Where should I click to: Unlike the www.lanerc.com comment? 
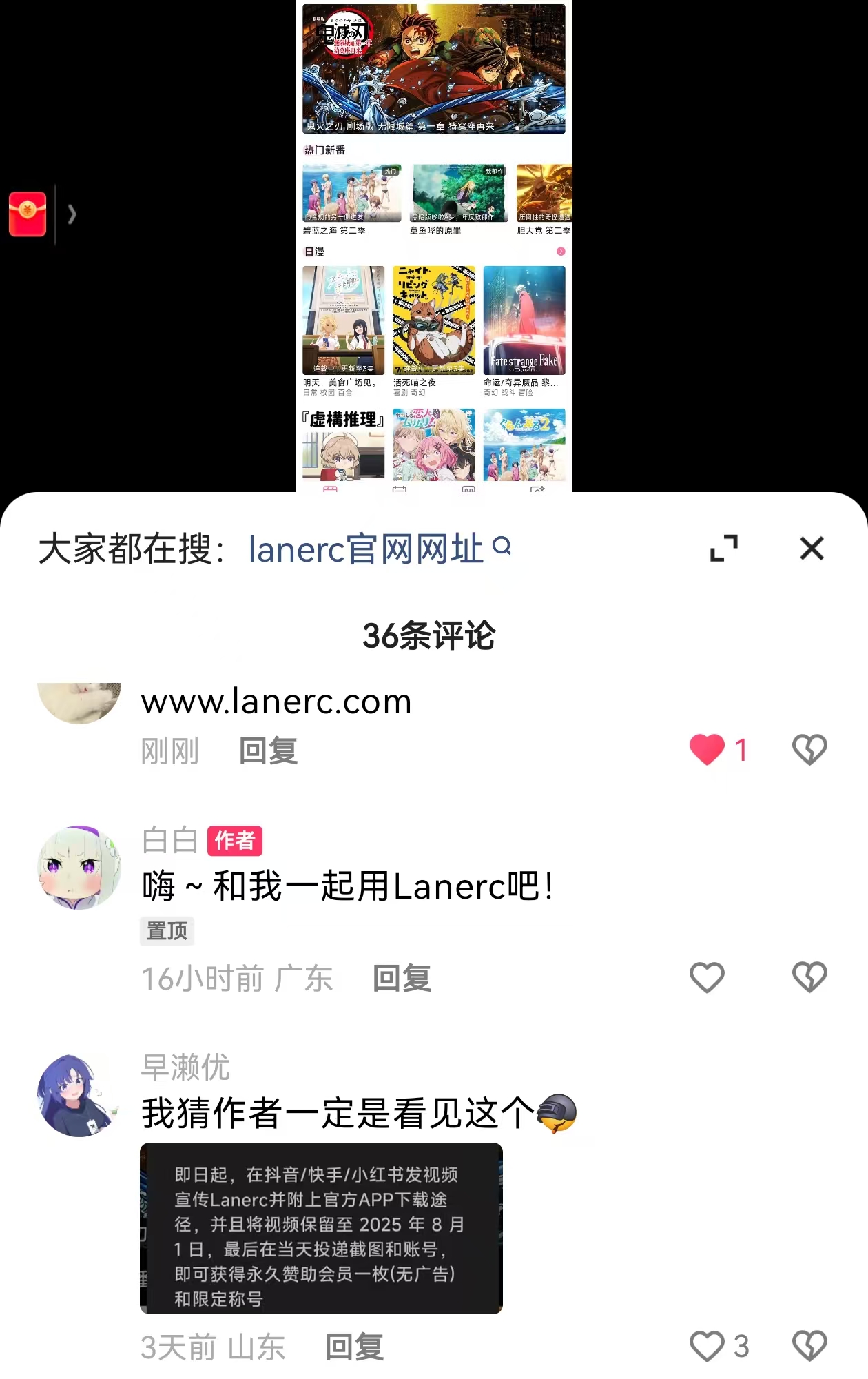tap(707, 750)
